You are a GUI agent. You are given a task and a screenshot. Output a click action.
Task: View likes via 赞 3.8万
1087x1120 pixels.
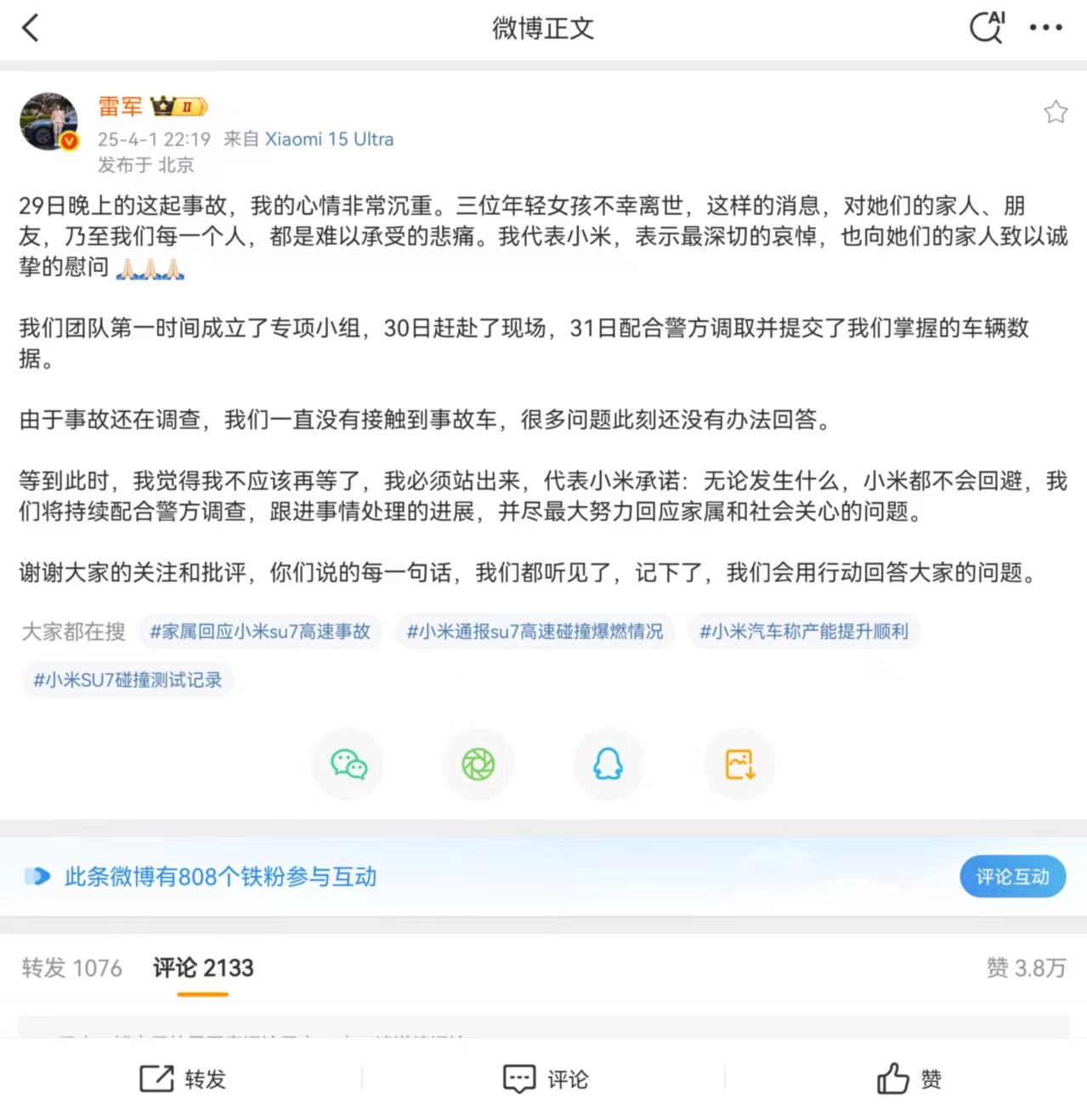click(1026, 968)
